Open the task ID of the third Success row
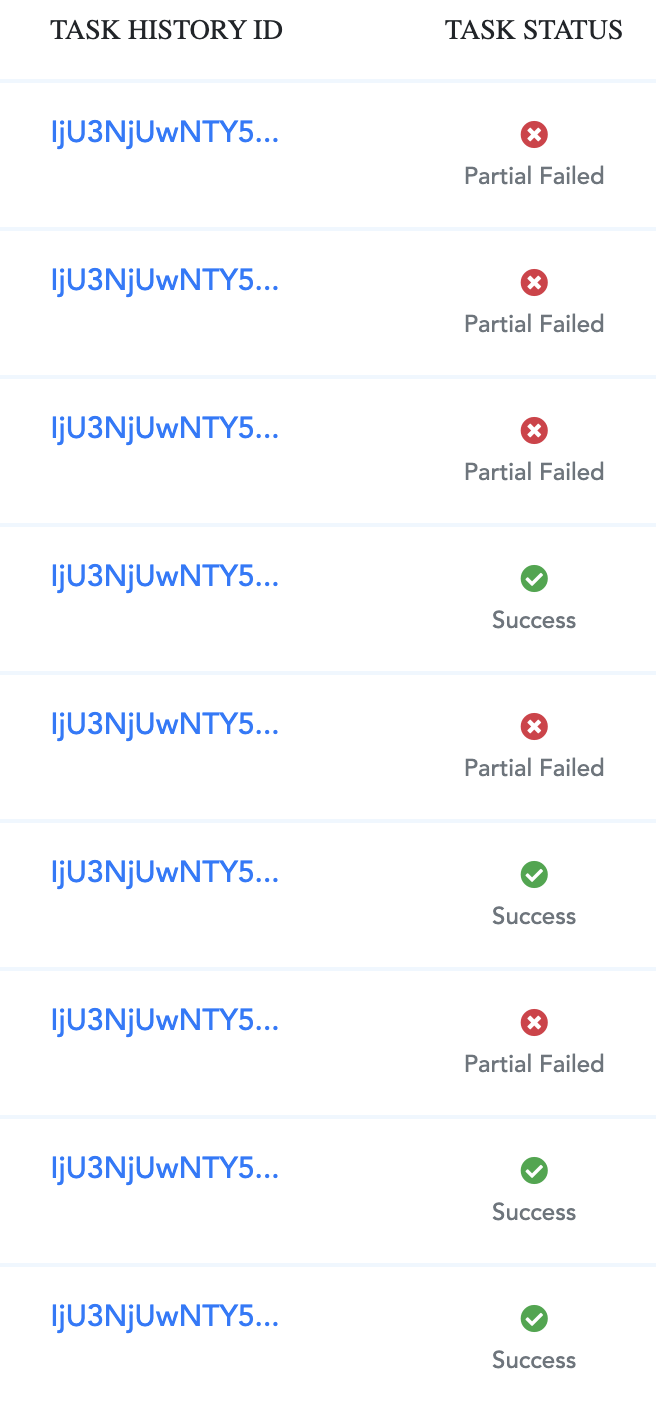This screenshot has height=1408, width=656. click(x=164, y=1169)
